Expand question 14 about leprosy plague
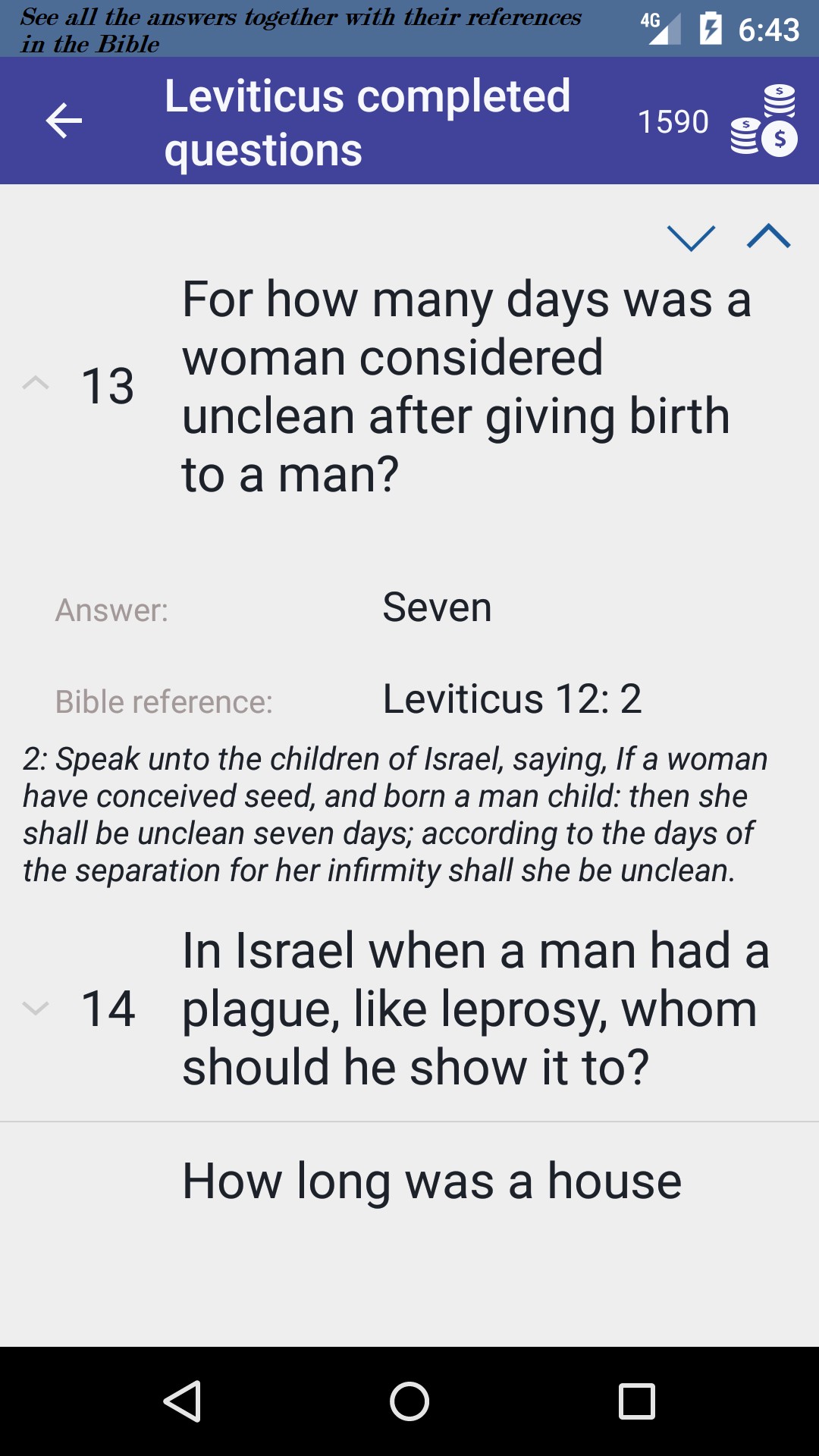819x1456 pixels. pos(36,1008)
